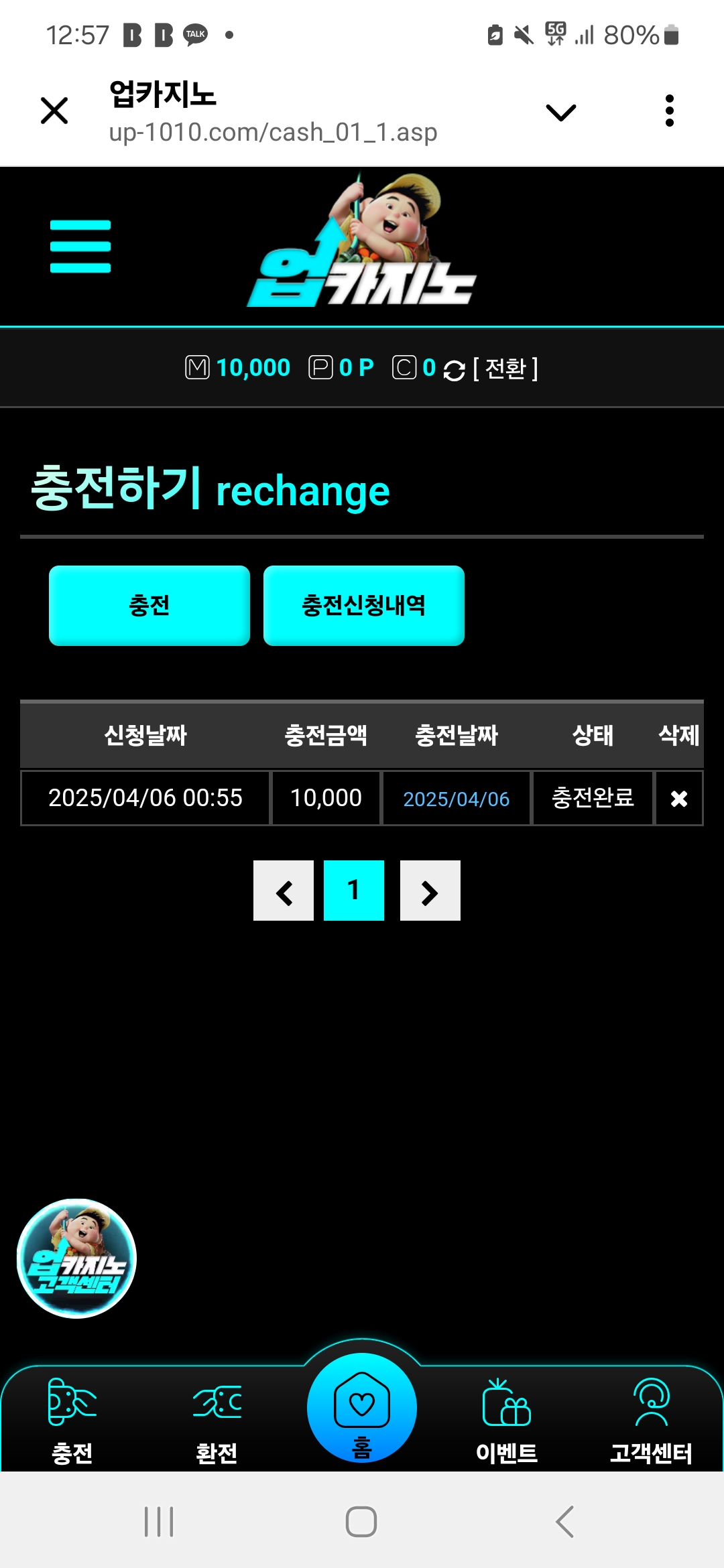724x1568 pixels.
Task: Tap the system back button
Action: pyautogui.click(x=564, y=1521)
